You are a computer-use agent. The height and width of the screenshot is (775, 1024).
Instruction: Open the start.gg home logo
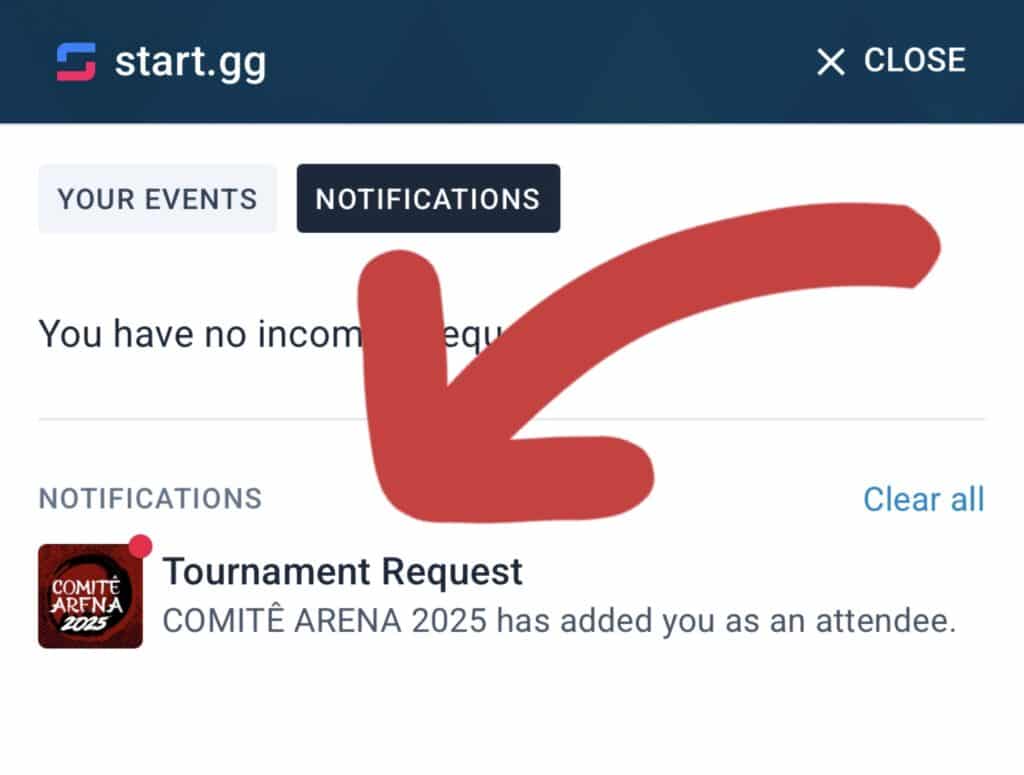pos(161,62)
